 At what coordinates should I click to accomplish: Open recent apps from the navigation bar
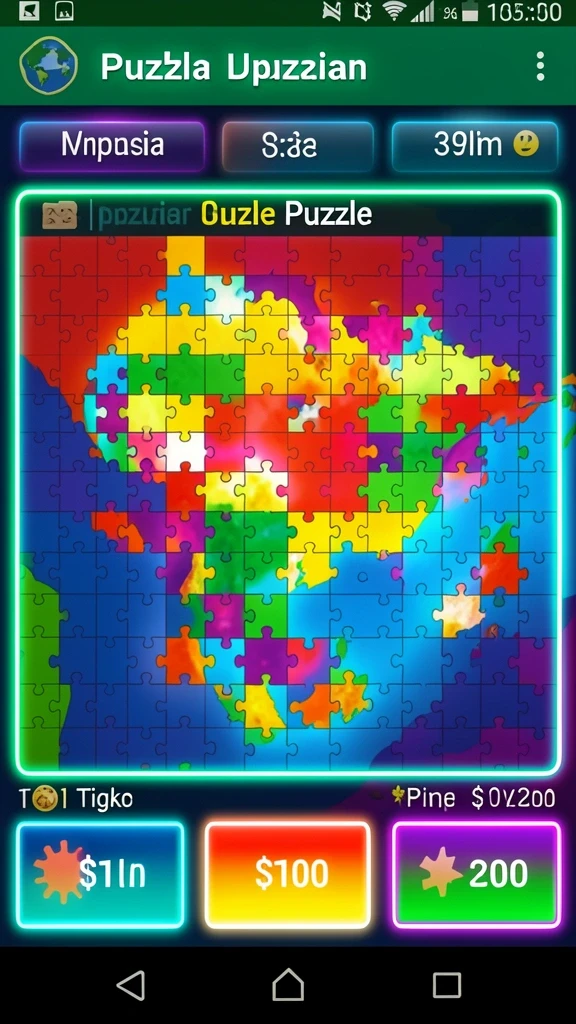point(447,985)
